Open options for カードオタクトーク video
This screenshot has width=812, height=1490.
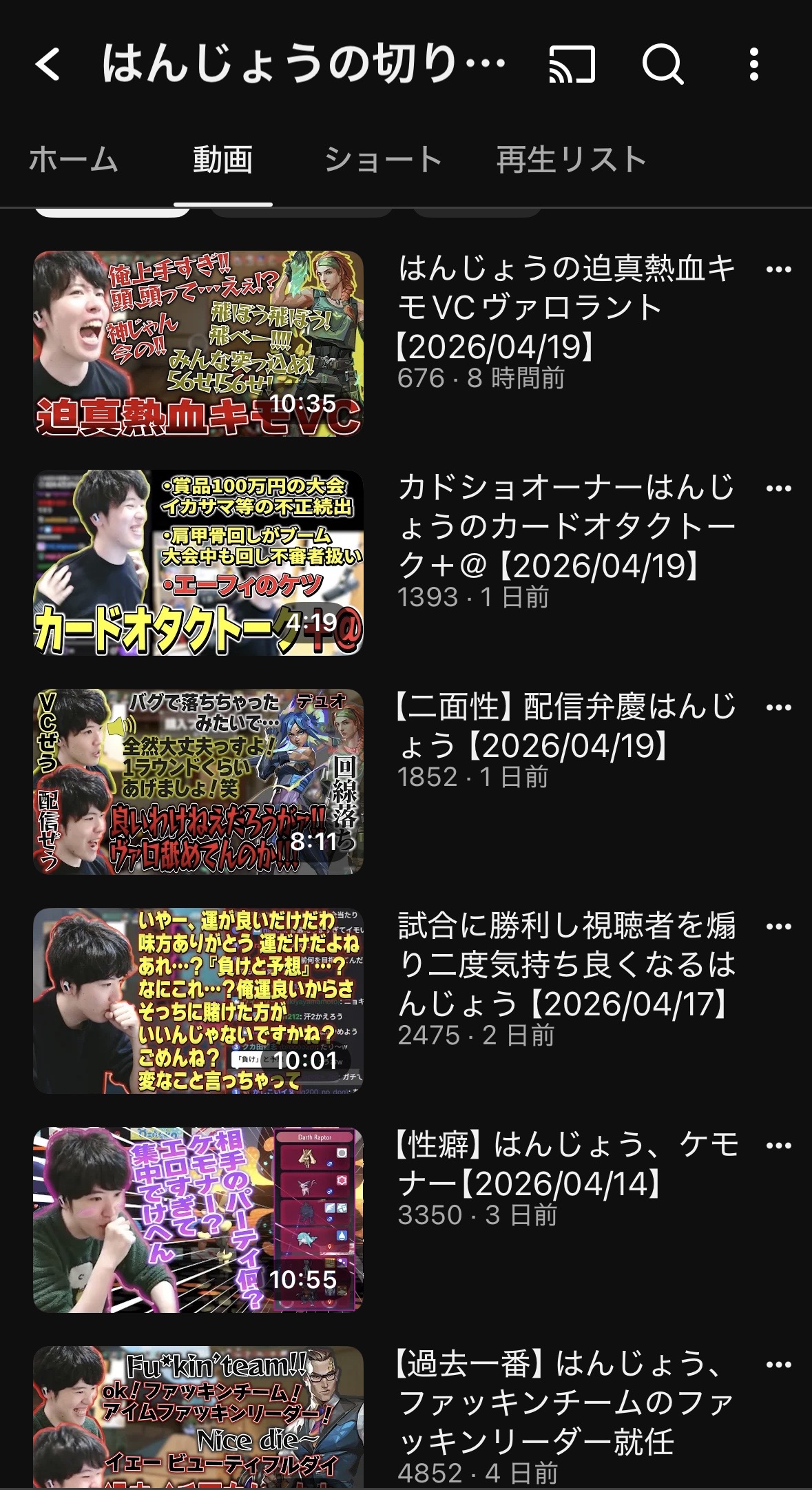779,488
